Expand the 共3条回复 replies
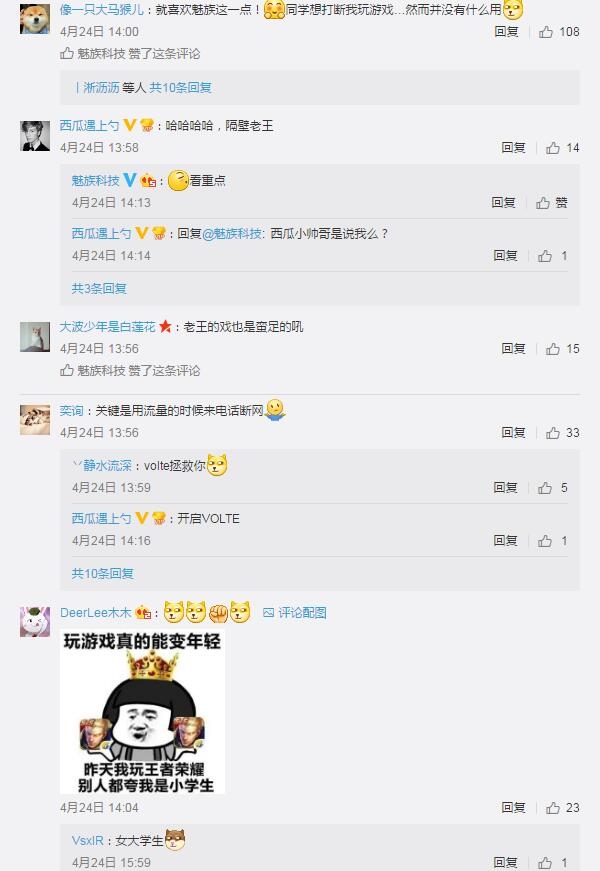Image resolution: width=600 pixels, height=871 pixels. (99, 288)
